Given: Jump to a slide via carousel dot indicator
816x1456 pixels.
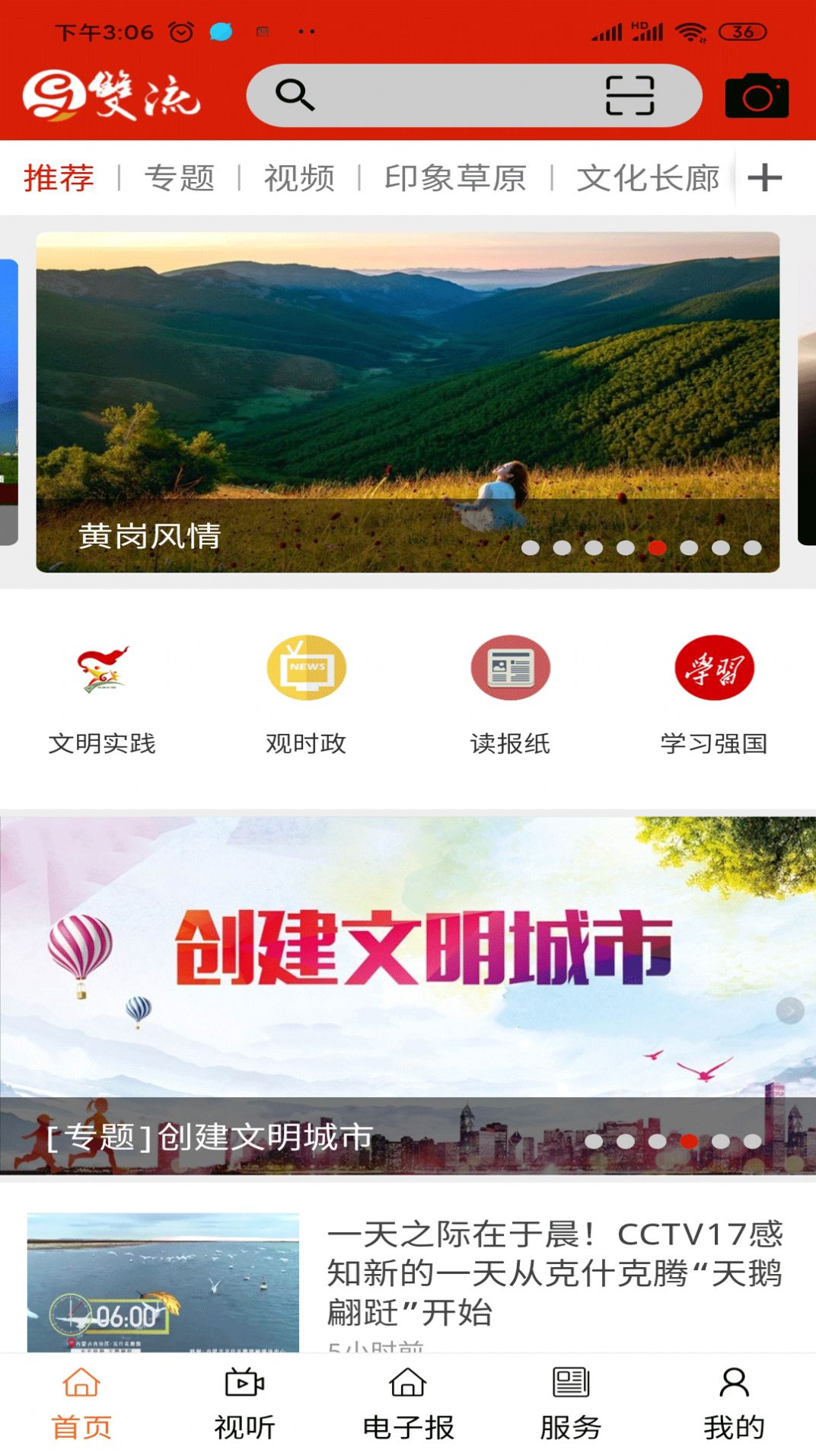Looking at the screenshot, I should pos(656,547).
